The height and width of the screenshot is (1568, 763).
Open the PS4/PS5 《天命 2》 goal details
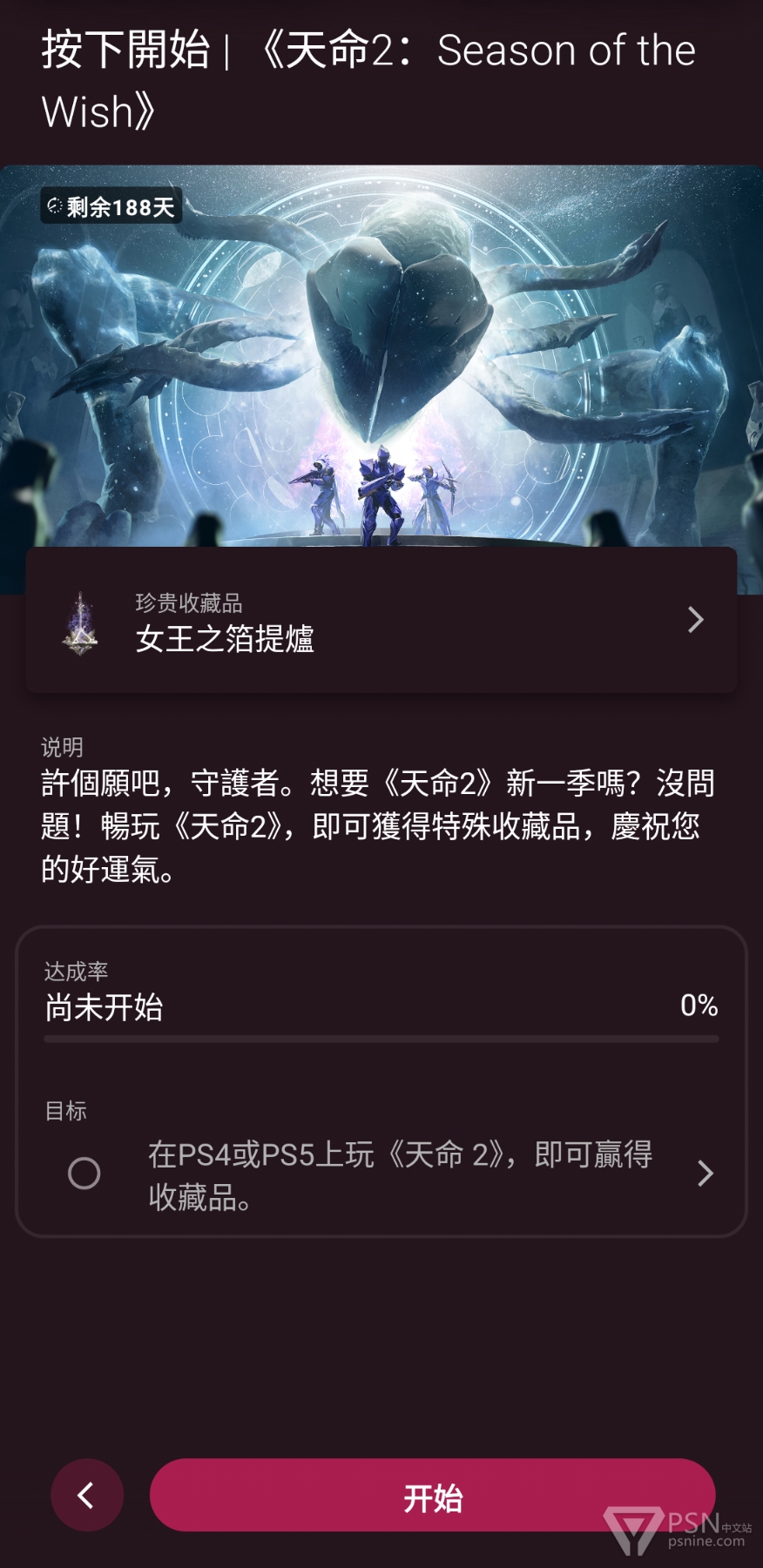click(x=381, y=1174)
